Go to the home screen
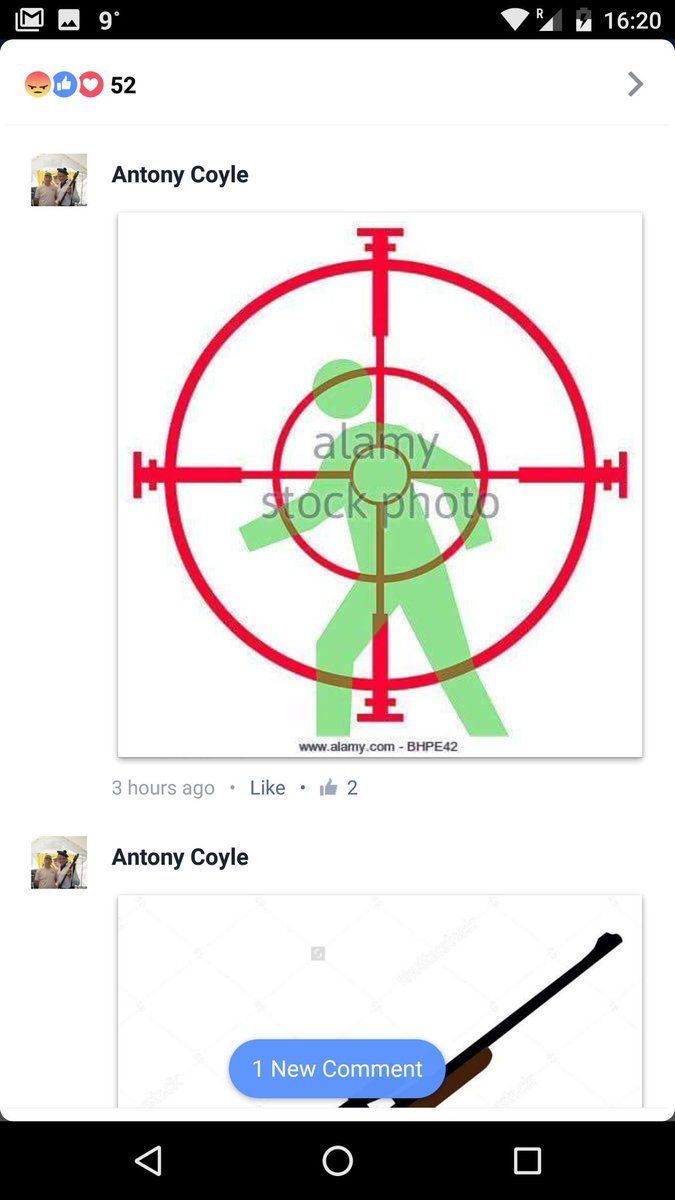This screenshot has width=675, height=1200. (x=338, y=1160)
